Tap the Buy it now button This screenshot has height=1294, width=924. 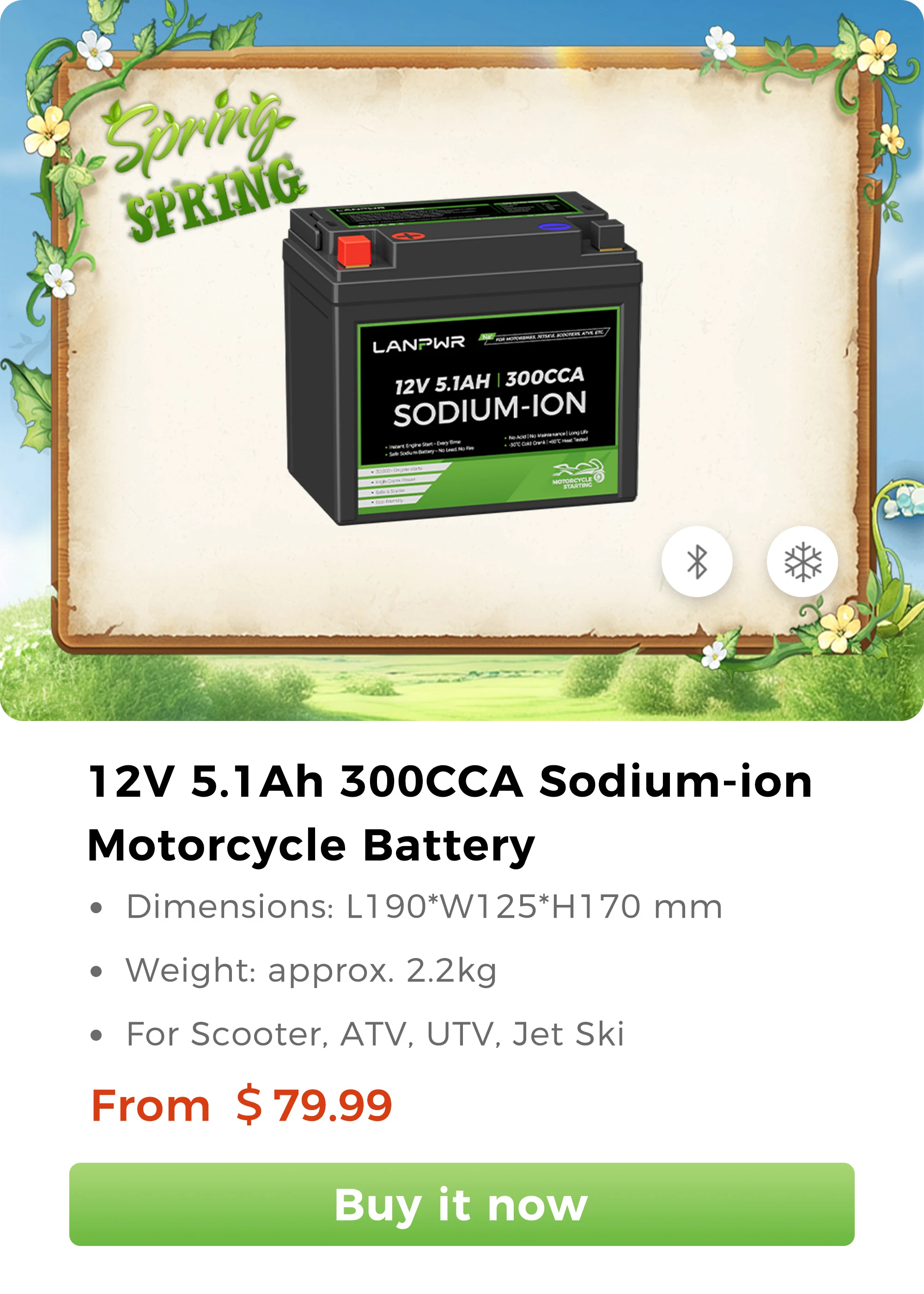(x=462, y=1205)
